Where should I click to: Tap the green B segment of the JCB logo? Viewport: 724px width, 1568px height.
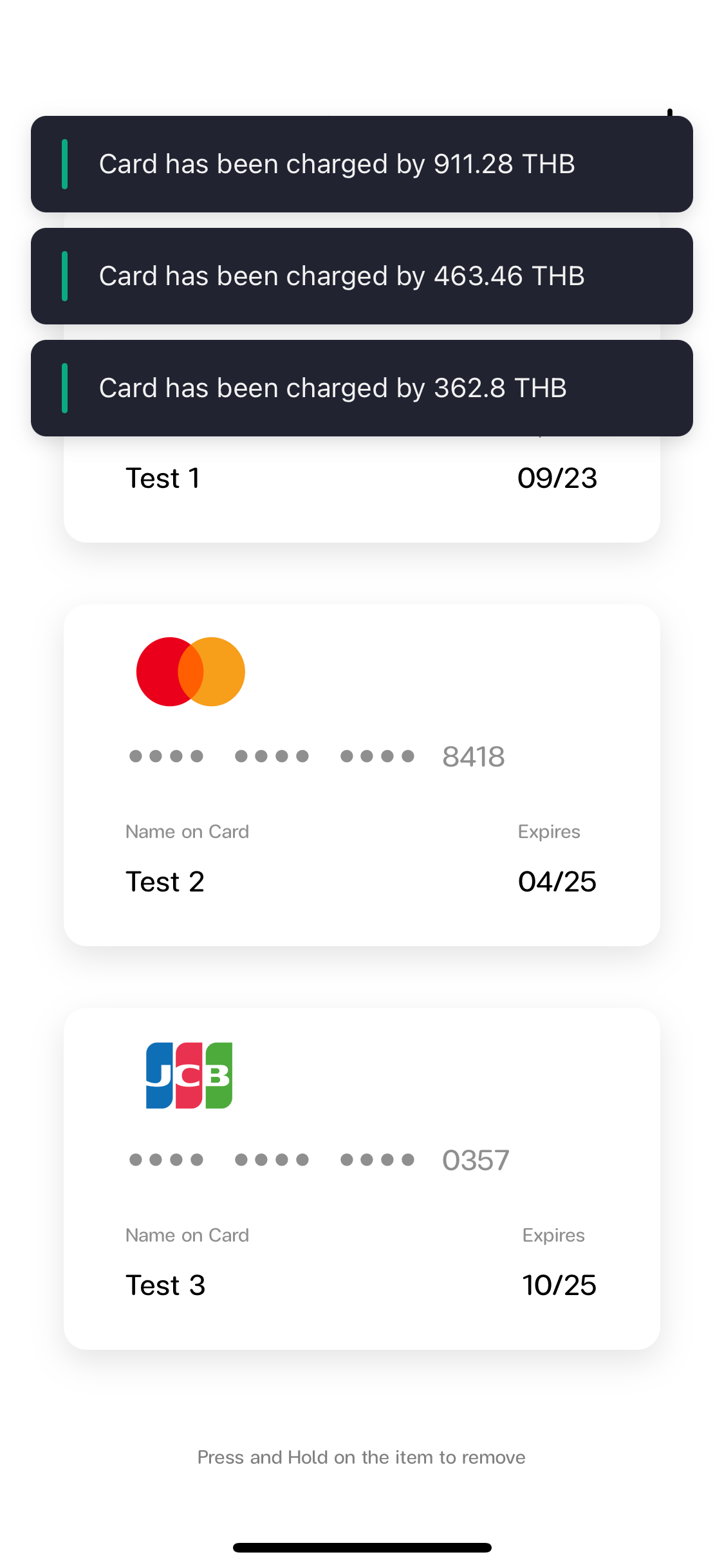(219, 1076)
